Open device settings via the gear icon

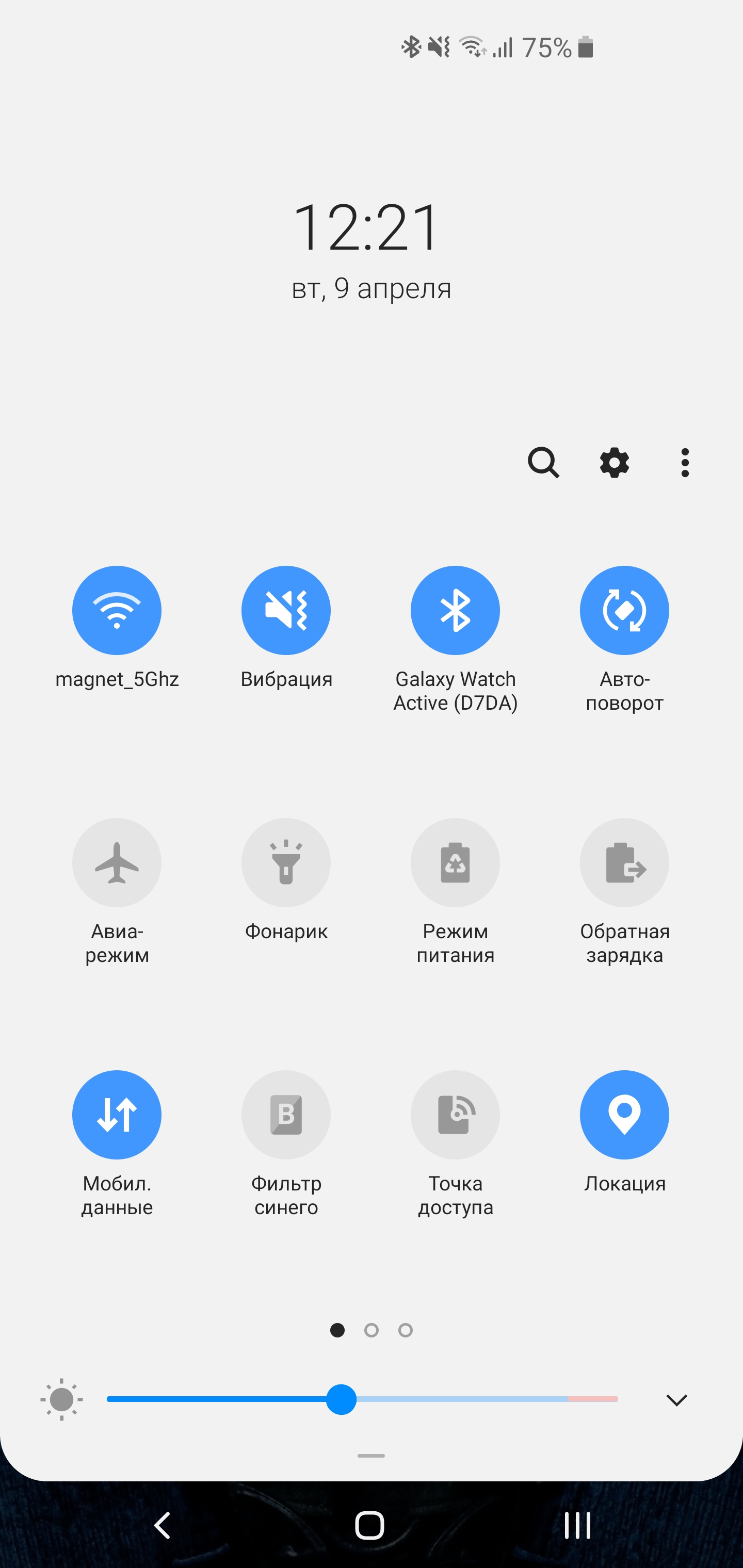[614, 463]
